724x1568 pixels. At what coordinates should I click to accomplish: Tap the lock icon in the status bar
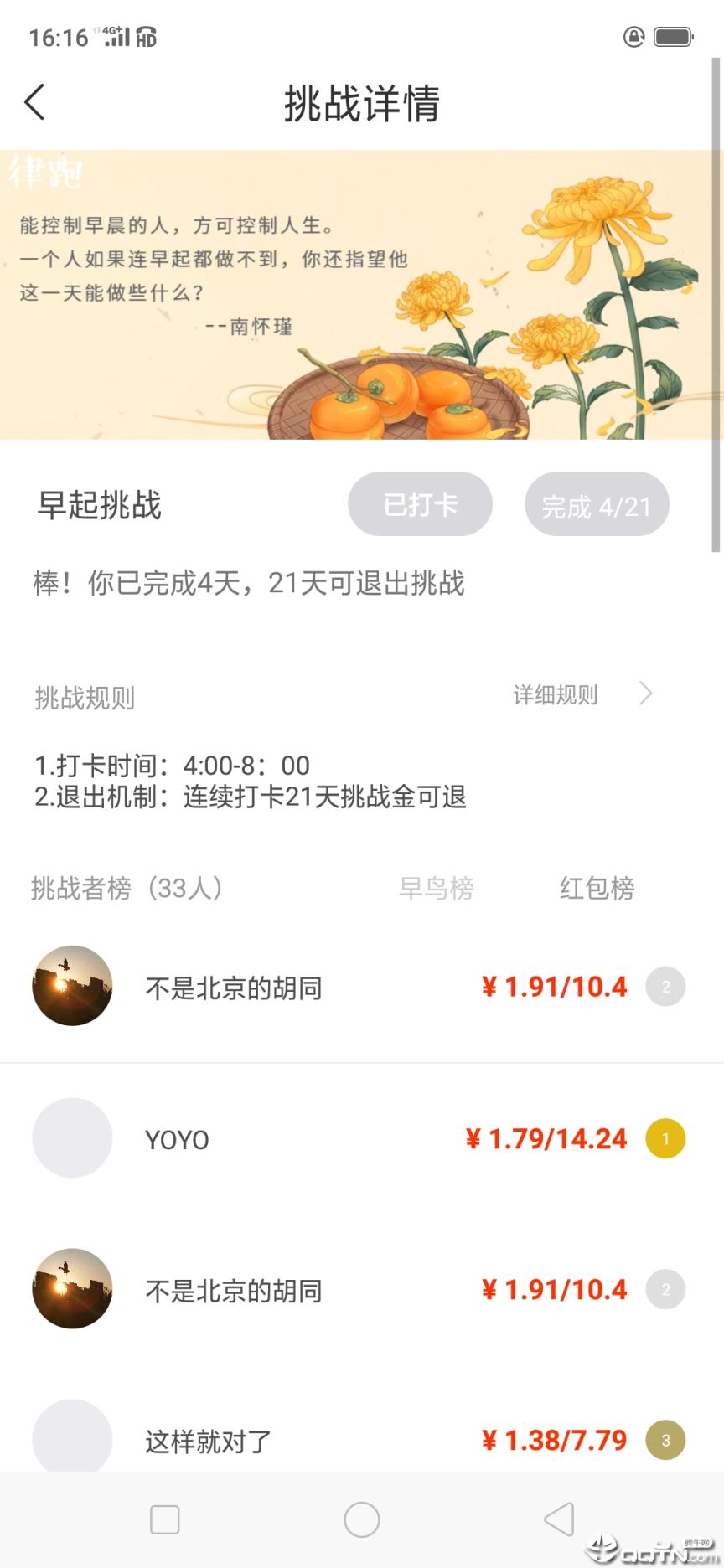(x=634, y=37)
